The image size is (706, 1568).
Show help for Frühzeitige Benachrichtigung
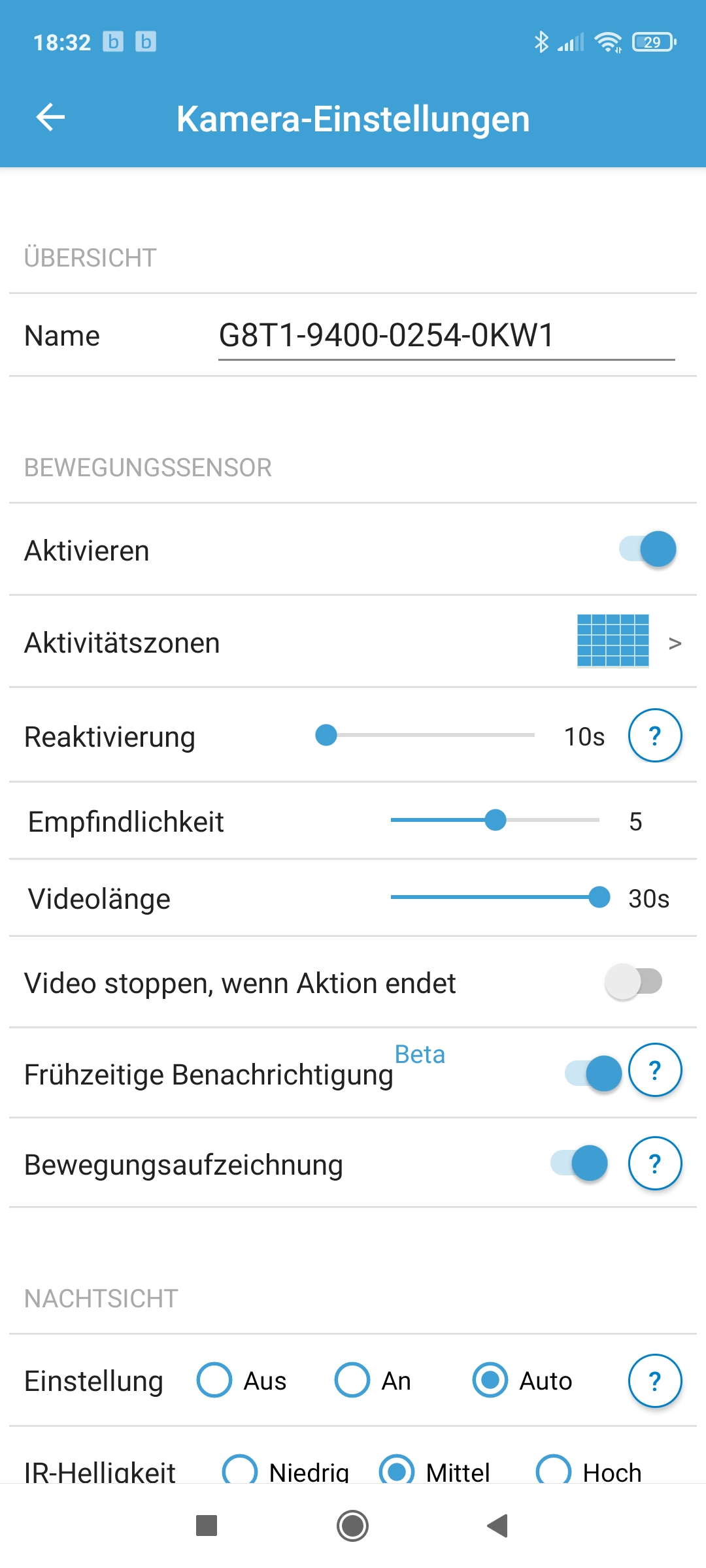coord(654,1070)
